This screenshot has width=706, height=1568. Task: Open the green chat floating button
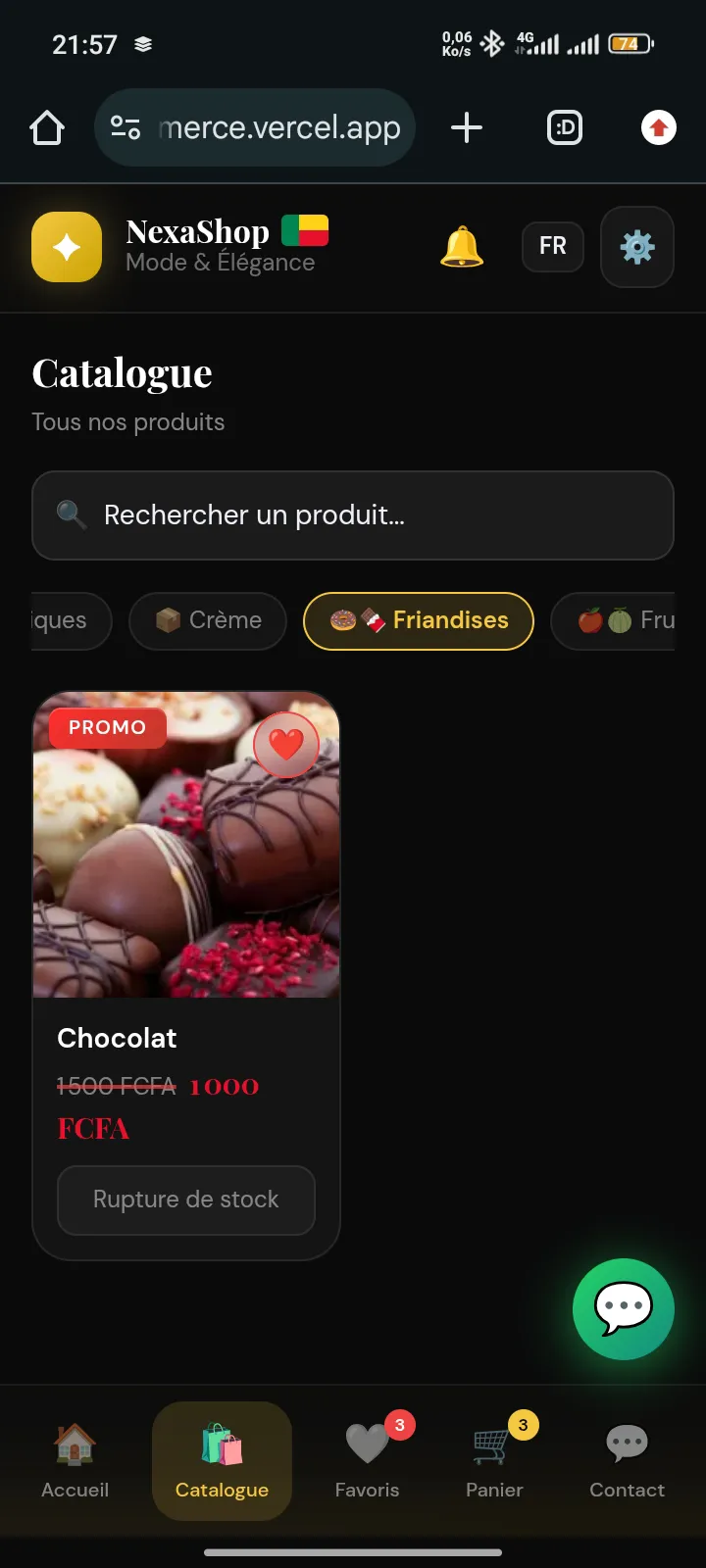624,1308
